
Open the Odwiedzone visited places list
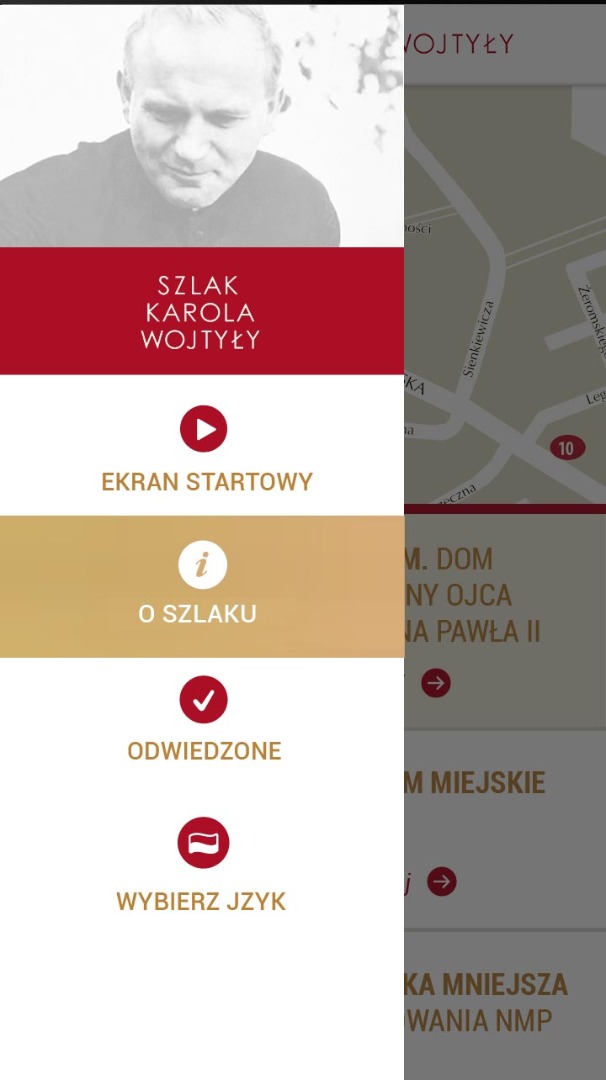(203, 720)
